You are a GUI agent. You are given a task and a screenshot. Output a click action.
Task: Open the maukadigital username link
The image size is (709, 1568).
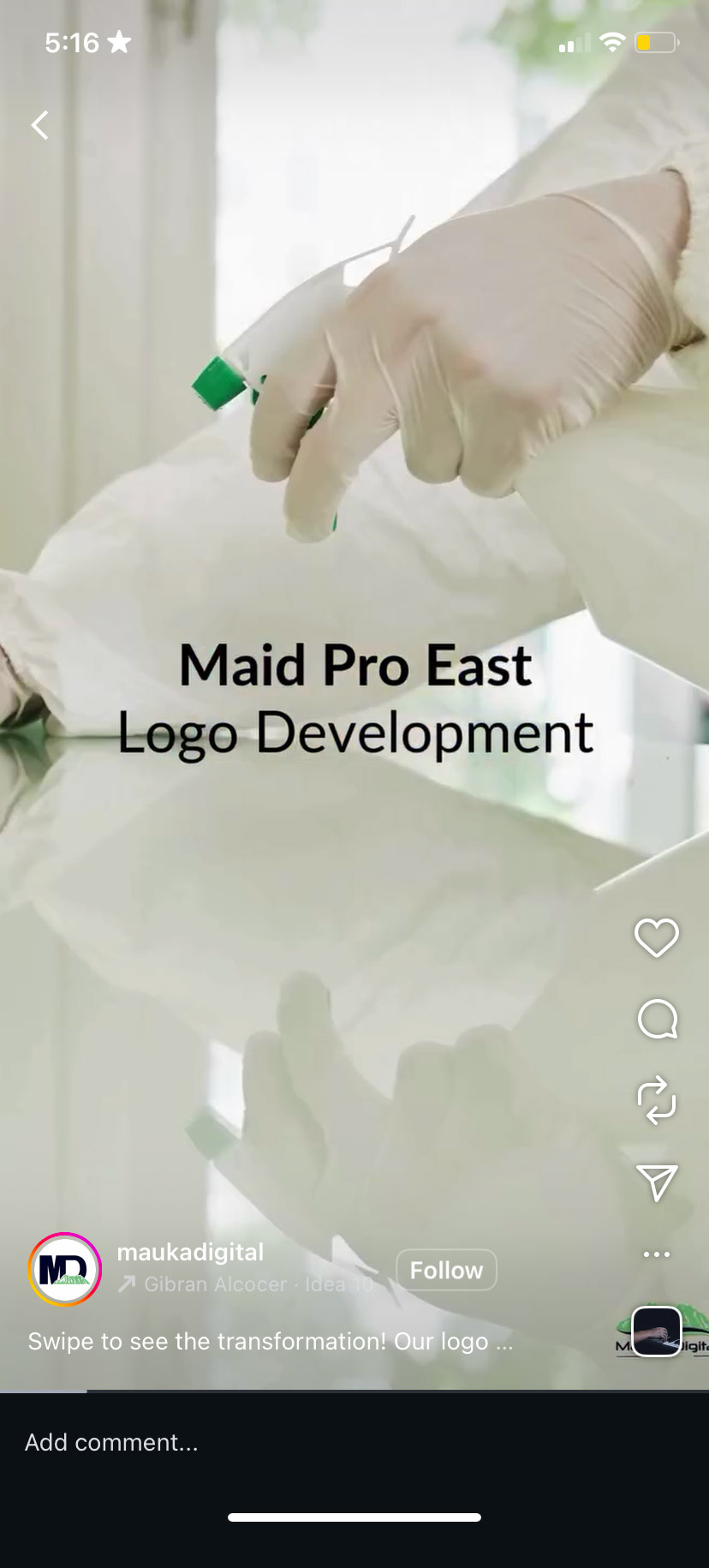(190, 1253)
